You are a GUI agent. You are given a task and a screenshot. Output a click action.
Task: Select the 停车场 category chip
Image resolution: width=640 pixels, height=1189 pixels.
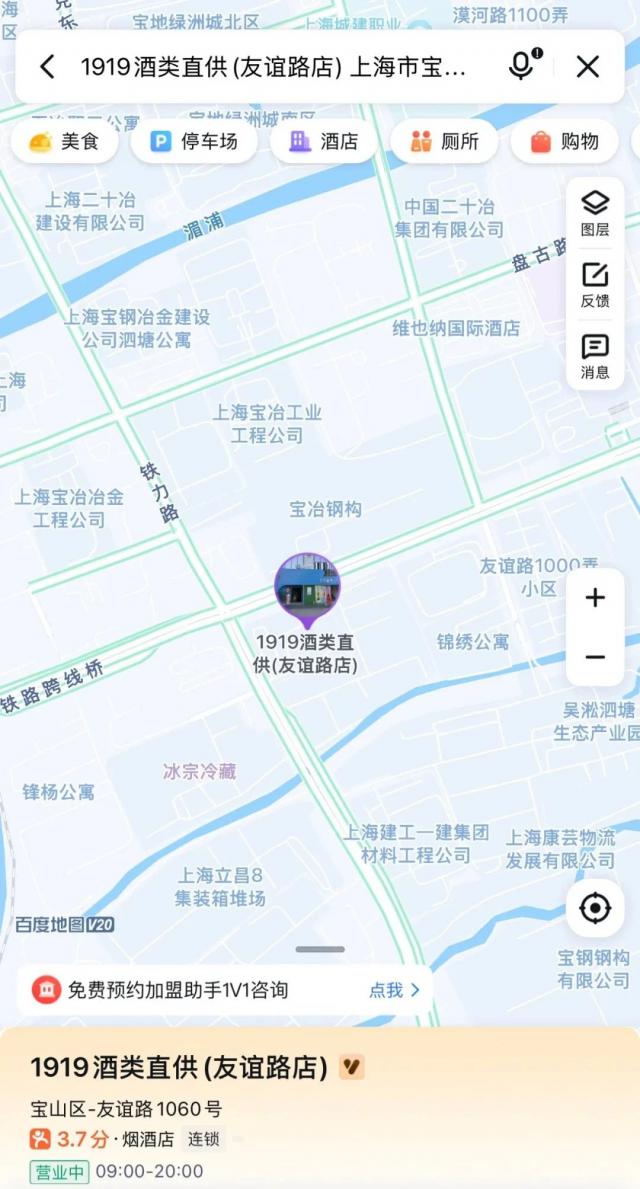point(194,142)
